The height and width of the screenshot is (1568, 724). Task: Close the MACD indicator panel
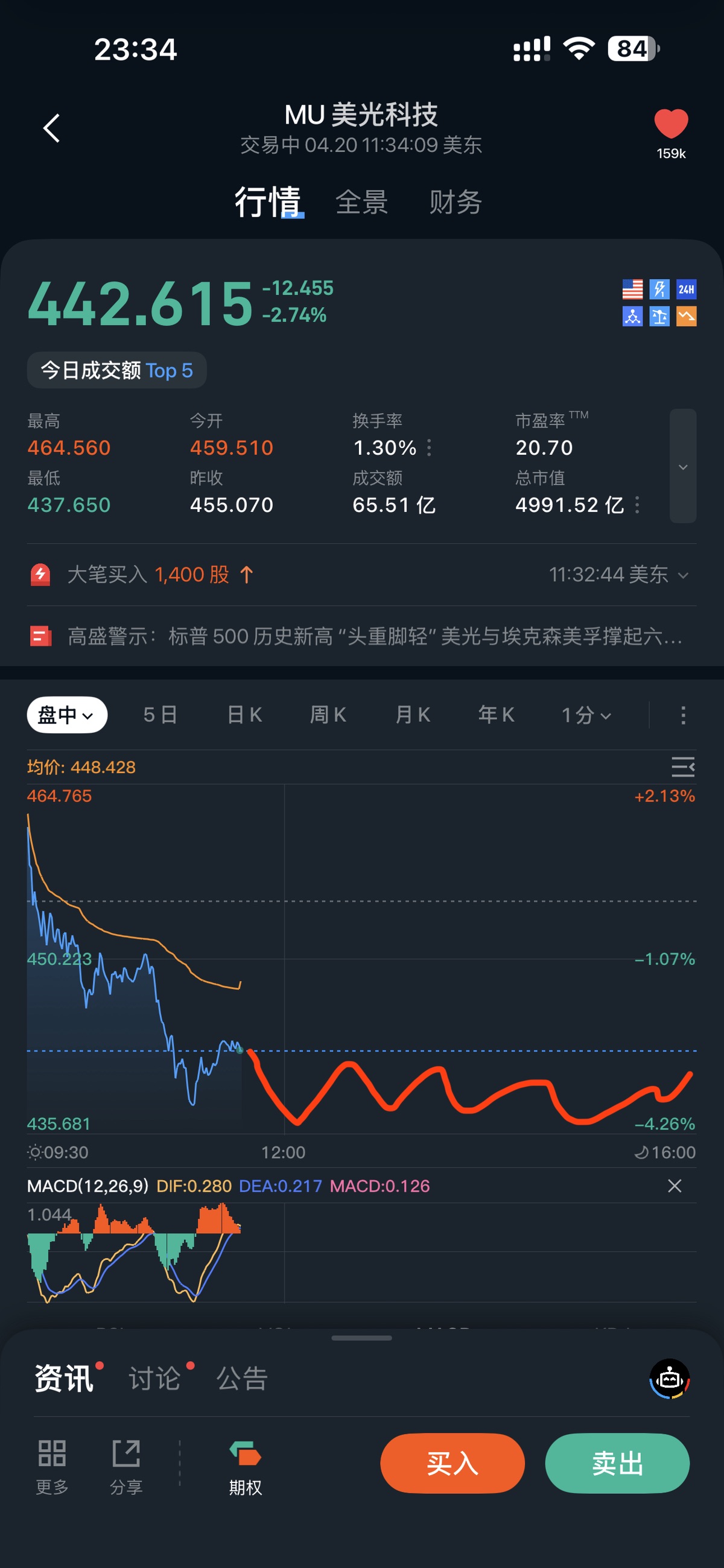pos(674,1186)
